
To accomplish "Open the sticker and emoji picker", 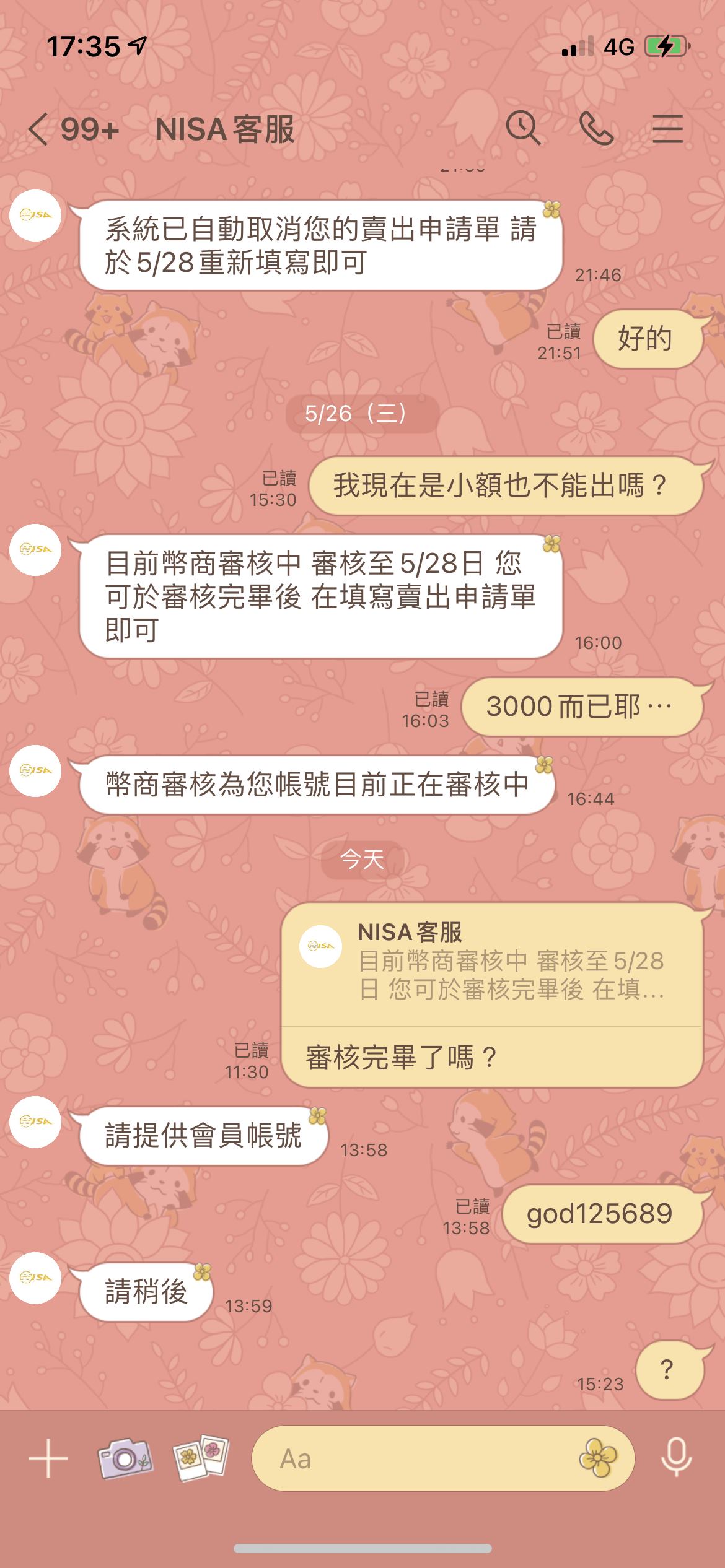I will coord(598,1458).
